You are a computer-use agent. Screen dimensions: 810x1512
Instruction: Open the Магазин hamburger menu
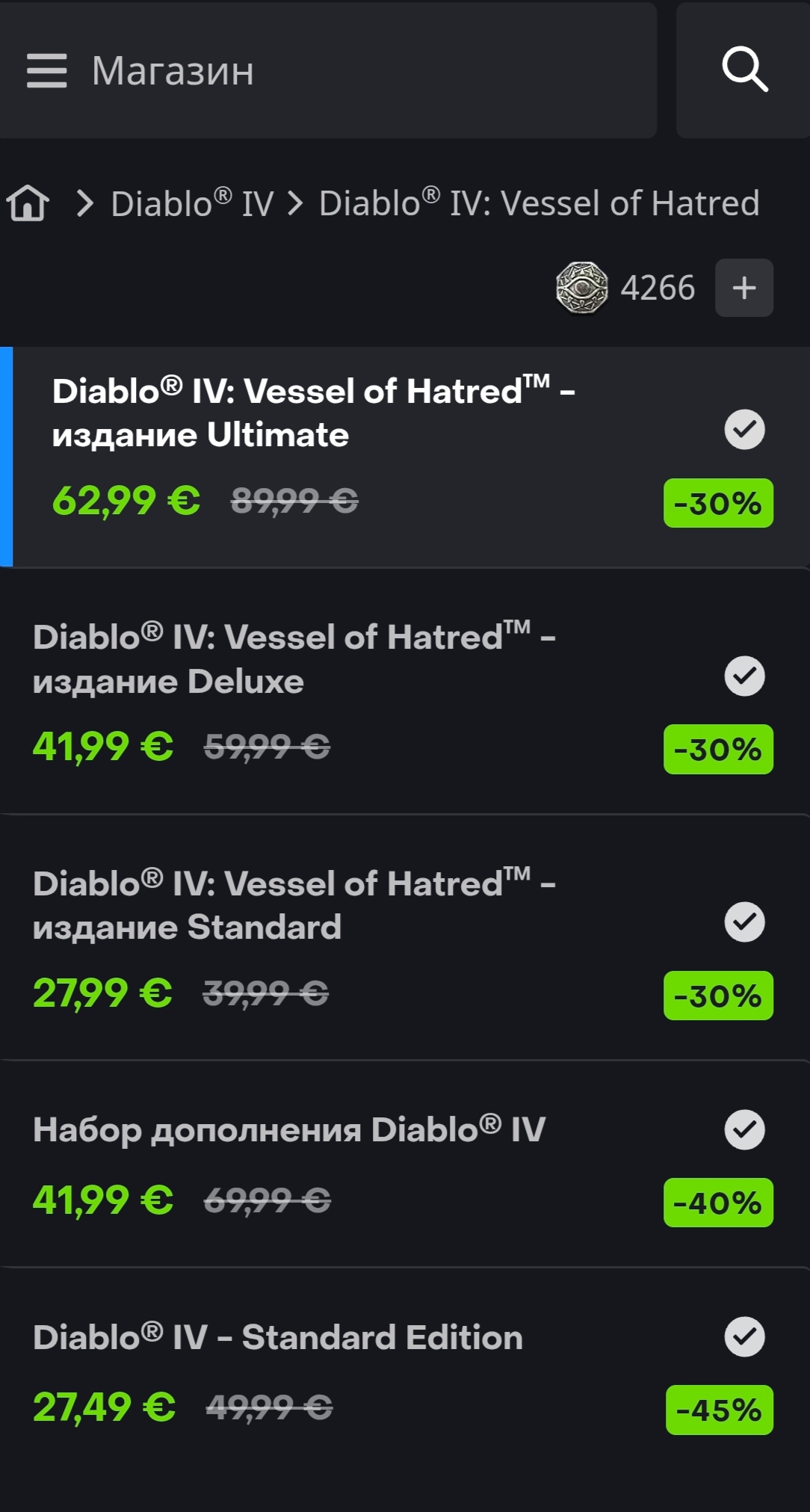[x=46, y=71]
